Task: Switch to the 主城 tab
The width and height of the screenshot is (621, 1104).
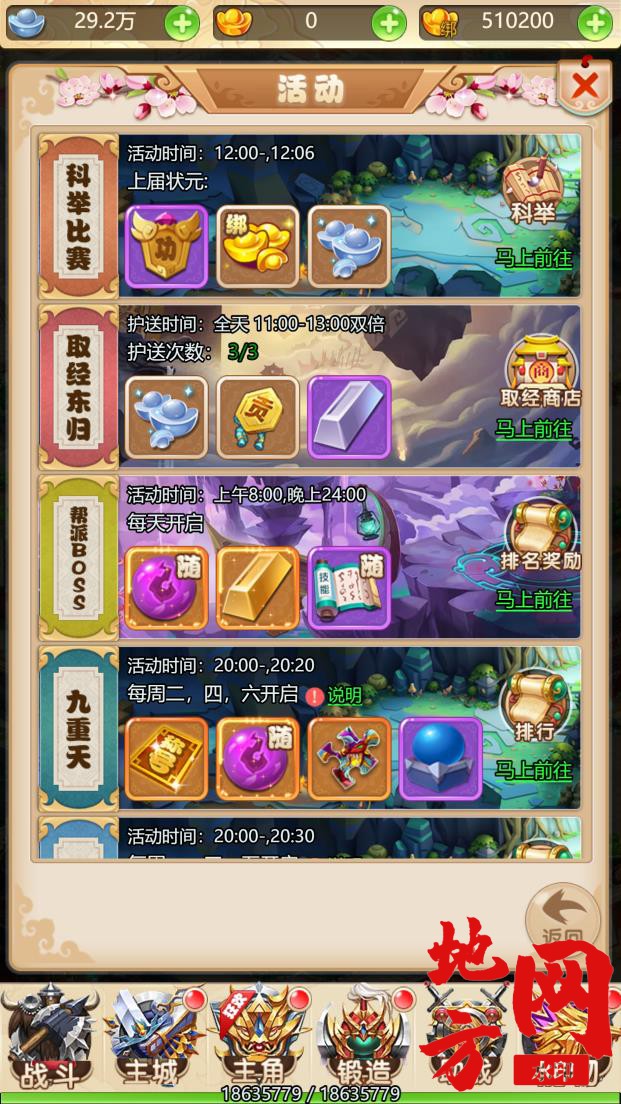Action: coord(152,1040)
